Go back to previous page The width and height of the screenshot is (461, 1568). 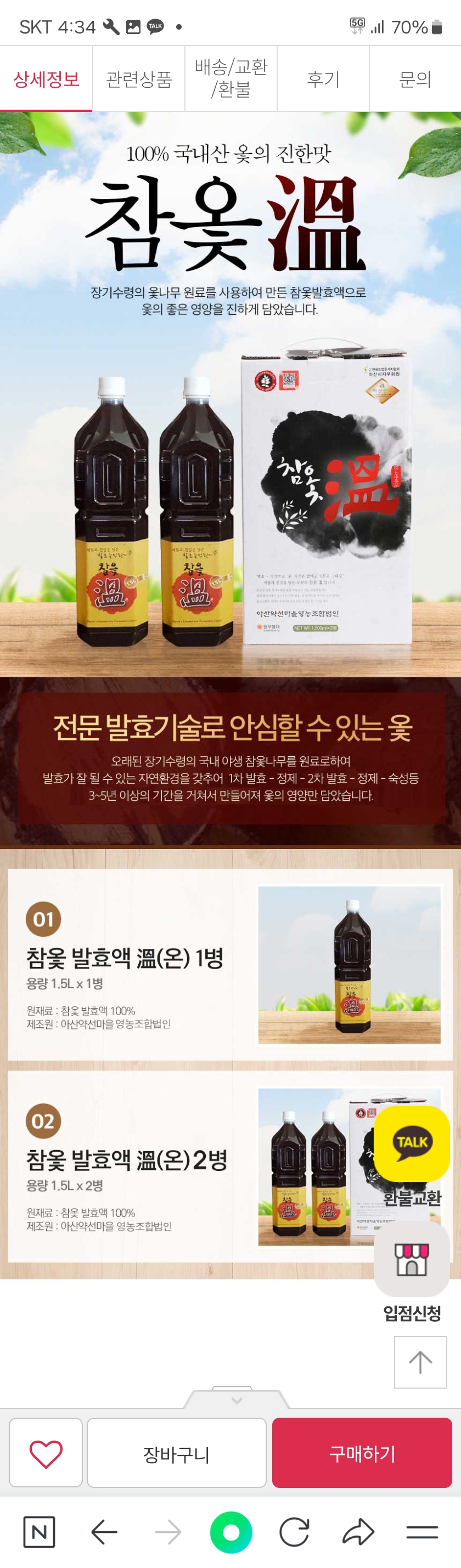[104, 1531]
